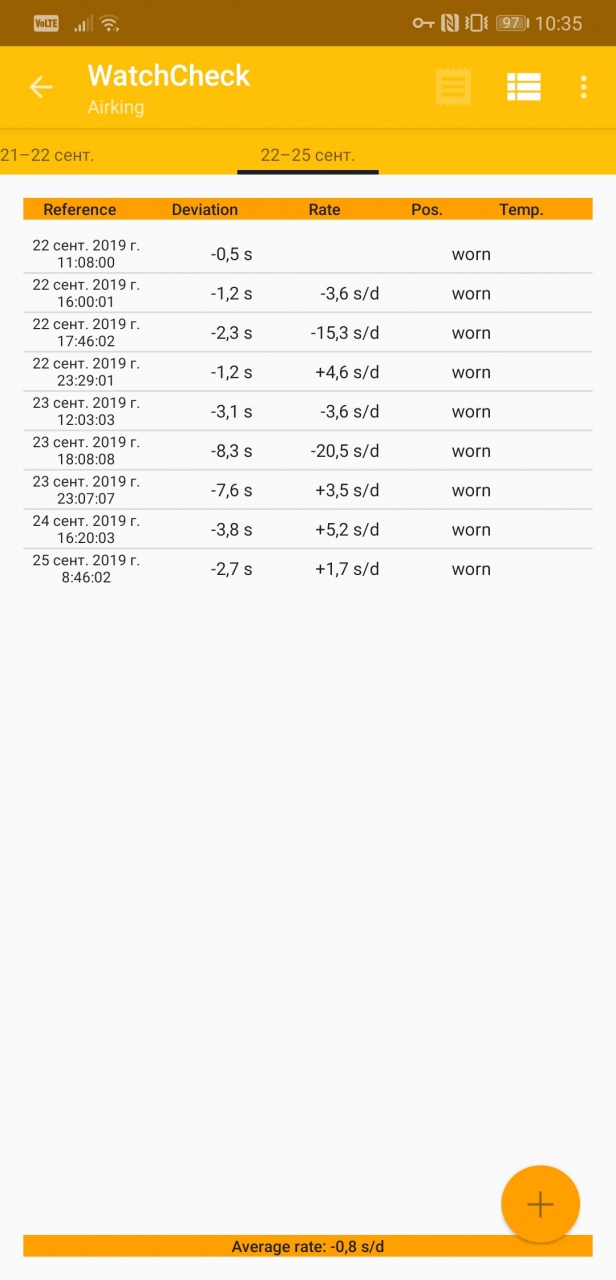Open the three-dot overflow menu

[583, 88]
